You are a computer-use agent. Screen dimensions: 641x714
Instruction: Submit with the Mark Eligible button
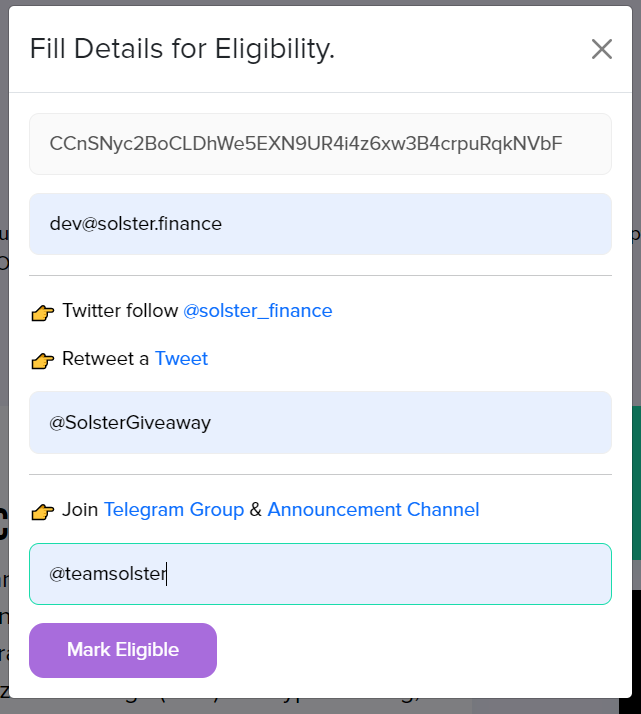tap(123, 650)
